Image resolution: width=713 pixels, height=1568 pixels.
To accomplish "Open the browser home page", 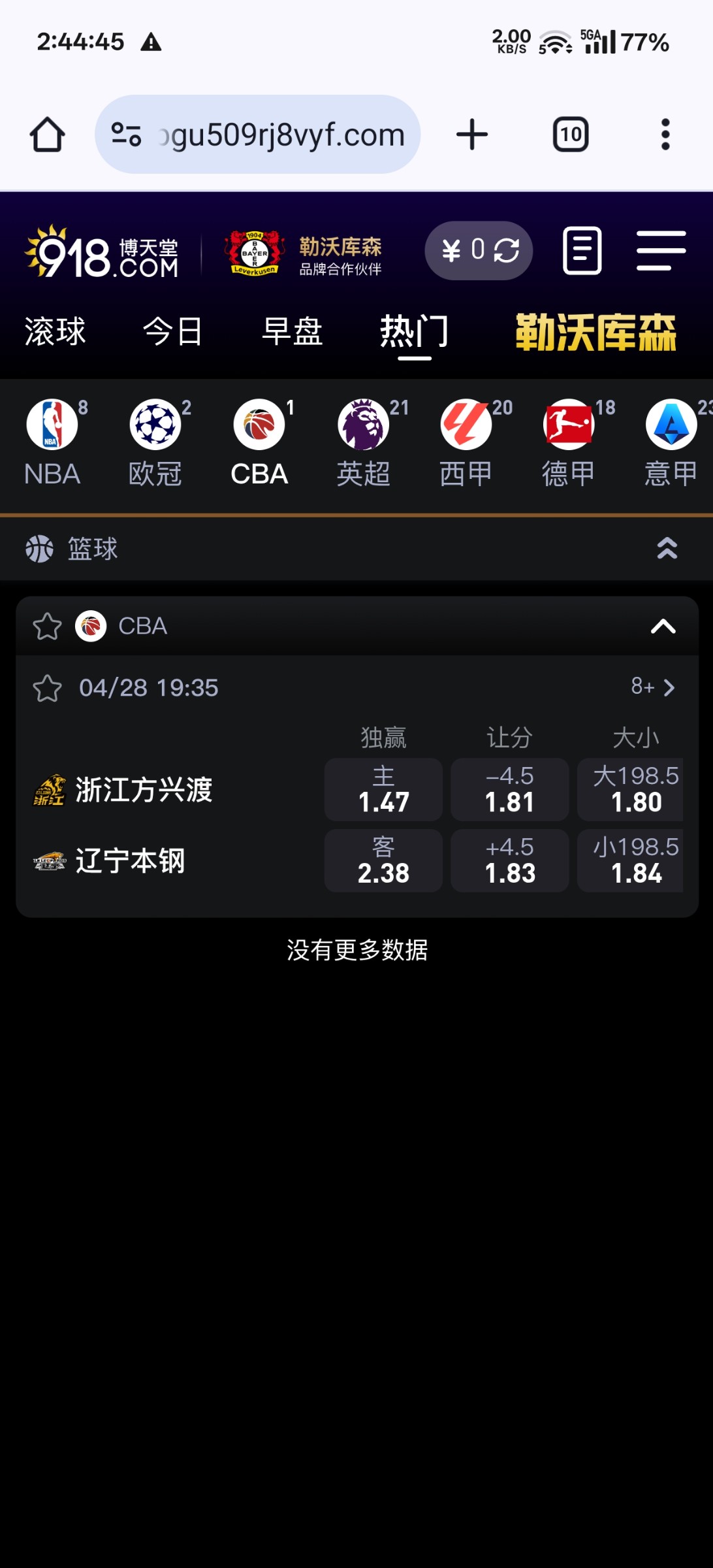I will [x=47, y=135].
